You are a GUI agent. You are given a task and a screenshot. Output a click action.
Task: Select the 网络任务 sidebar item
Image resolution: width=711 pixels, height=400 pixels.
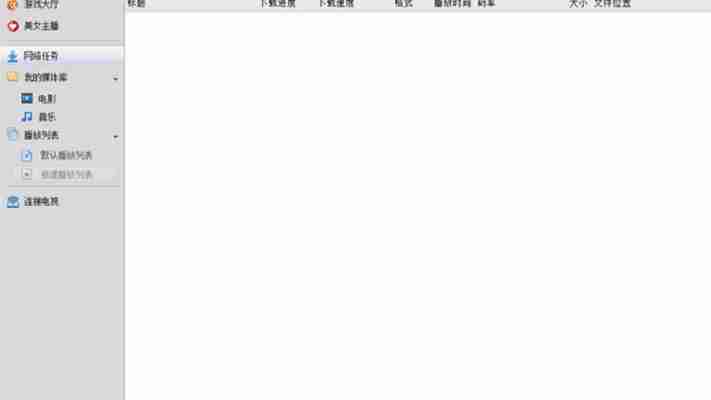(x=40, y=56)
